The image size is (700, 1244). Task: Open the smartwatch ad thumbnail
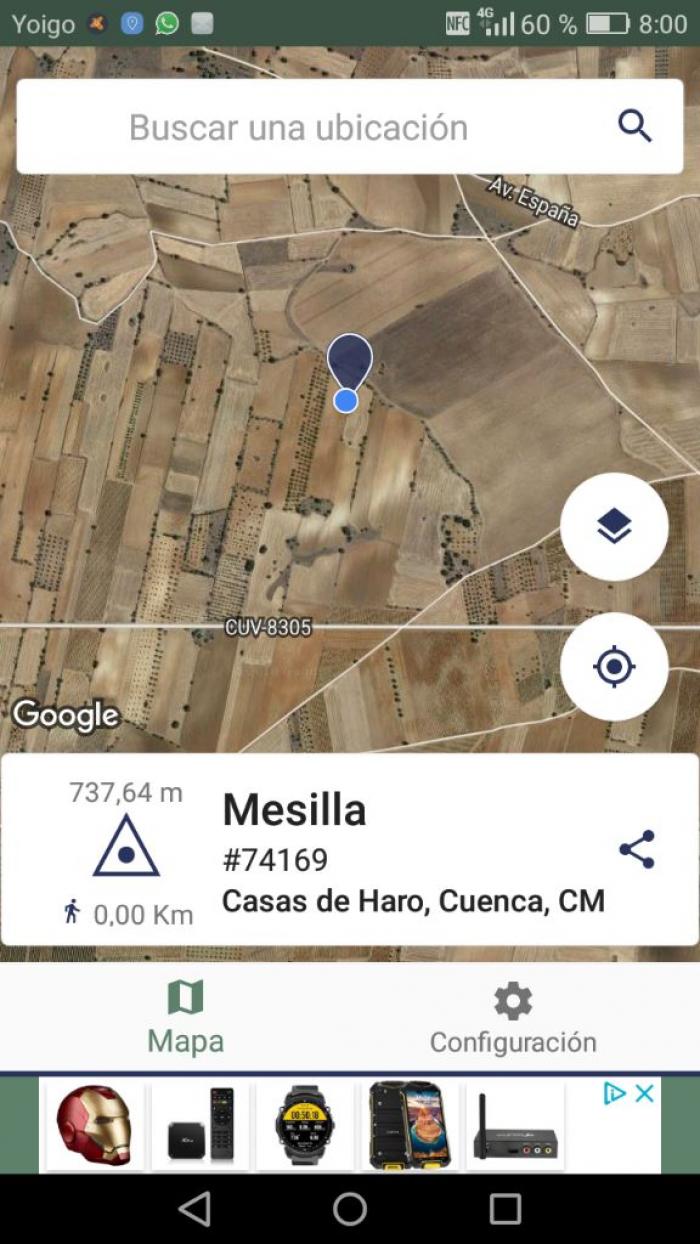click(x=305, y=1125)
